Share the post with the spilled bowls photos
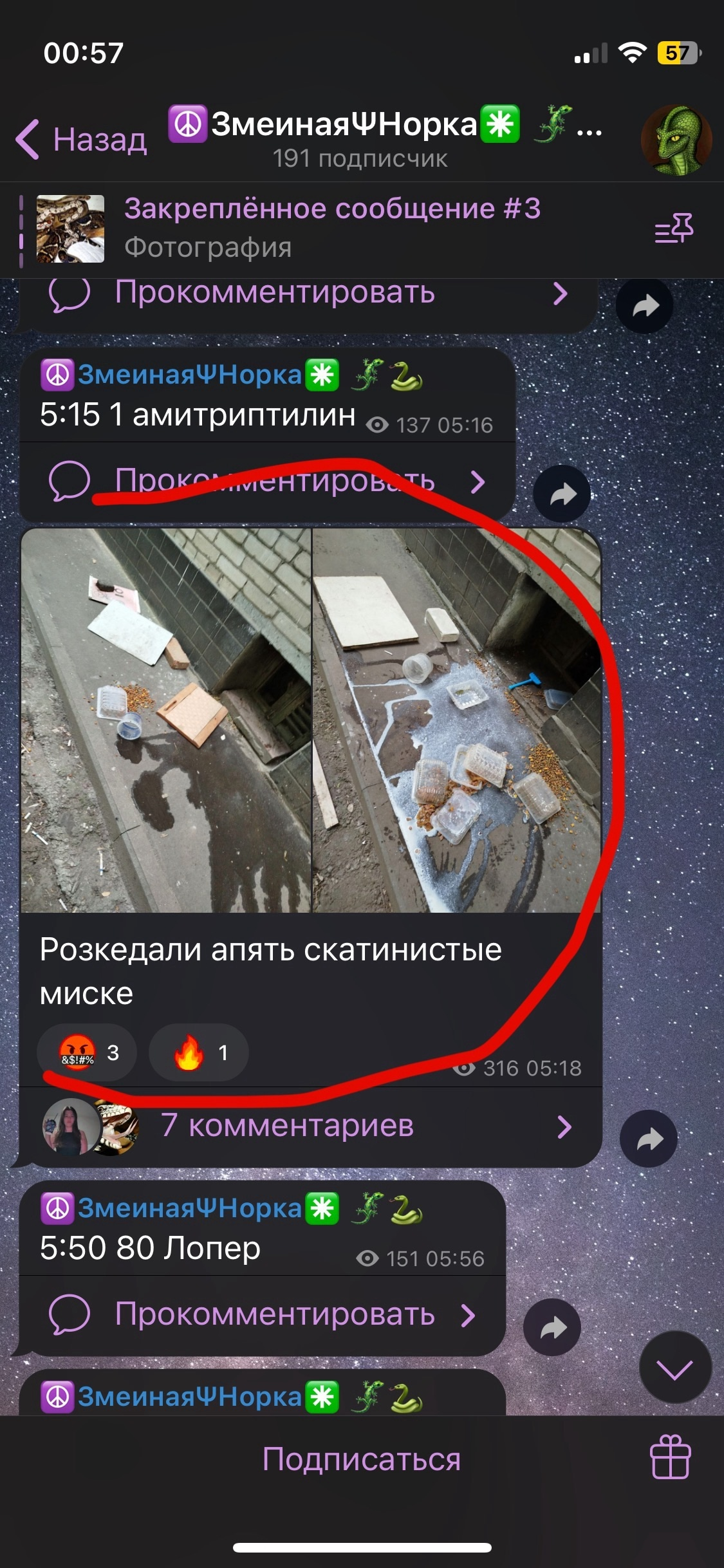 pos(648,1139)
